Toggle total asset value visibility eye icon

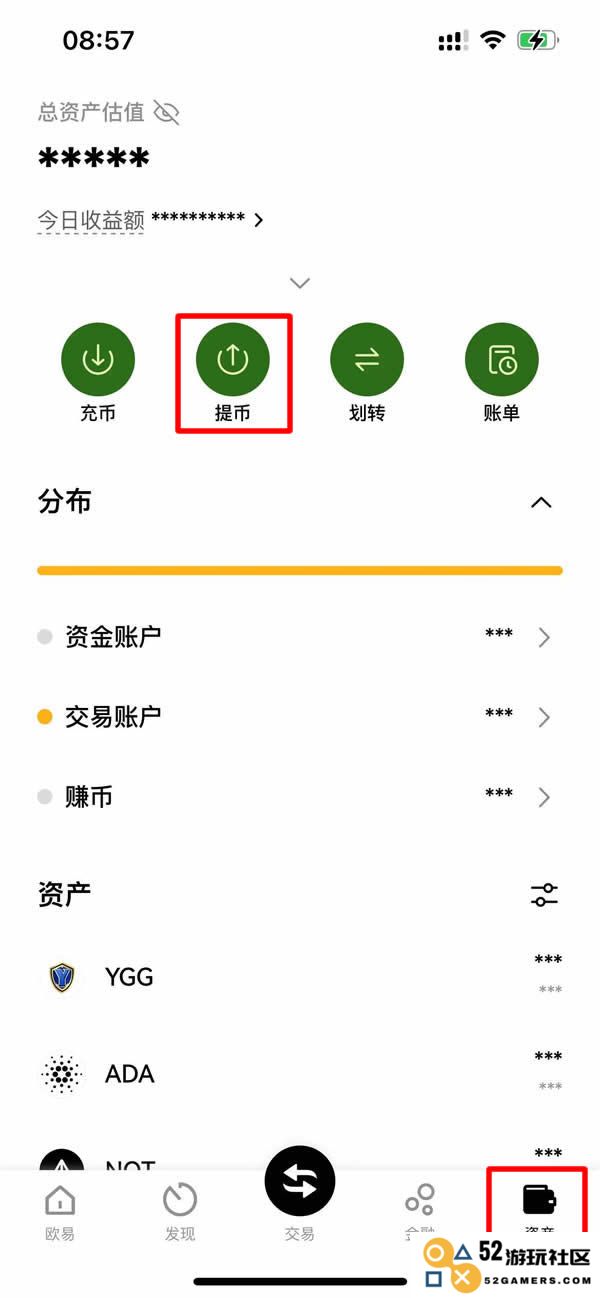167,112
